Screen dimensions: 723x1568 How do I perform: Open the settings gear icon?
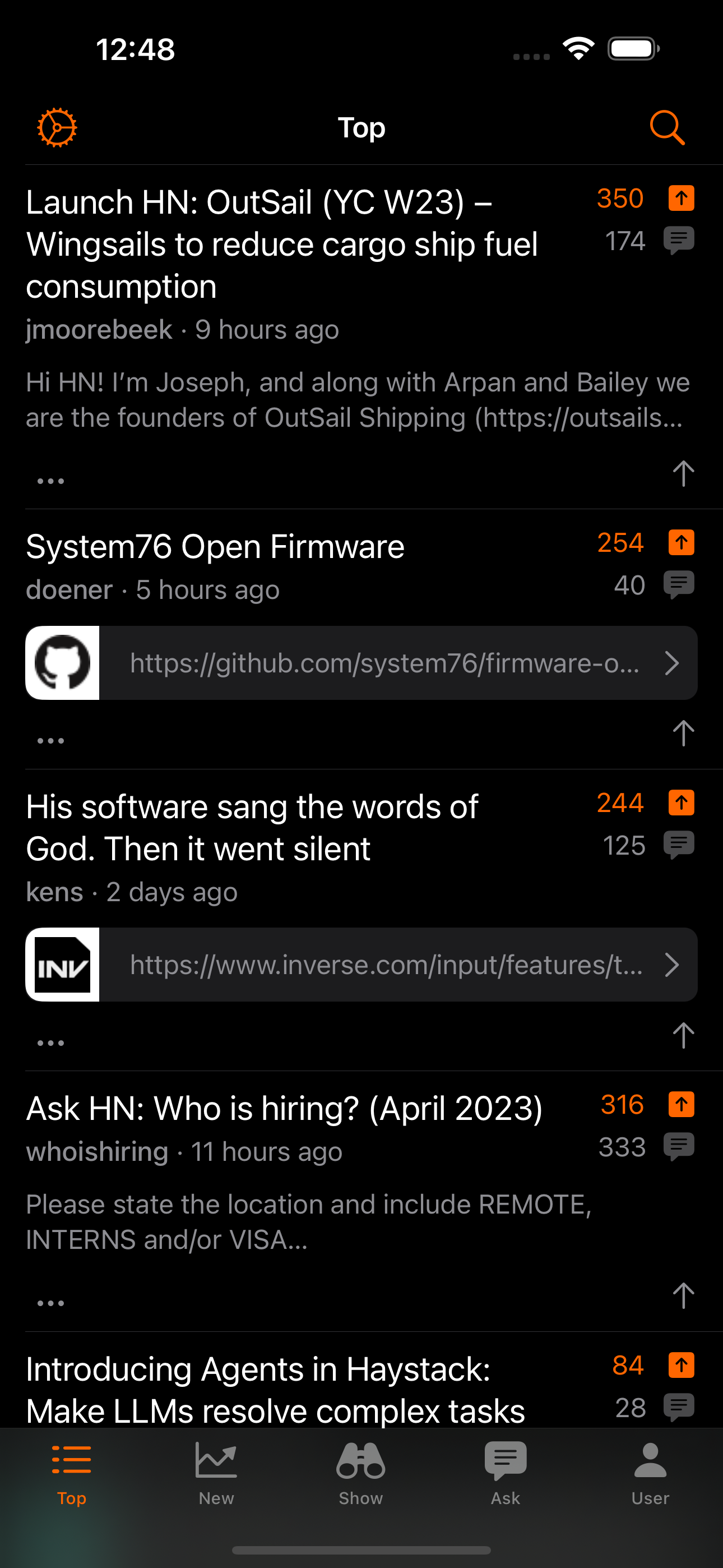(57, 127)
